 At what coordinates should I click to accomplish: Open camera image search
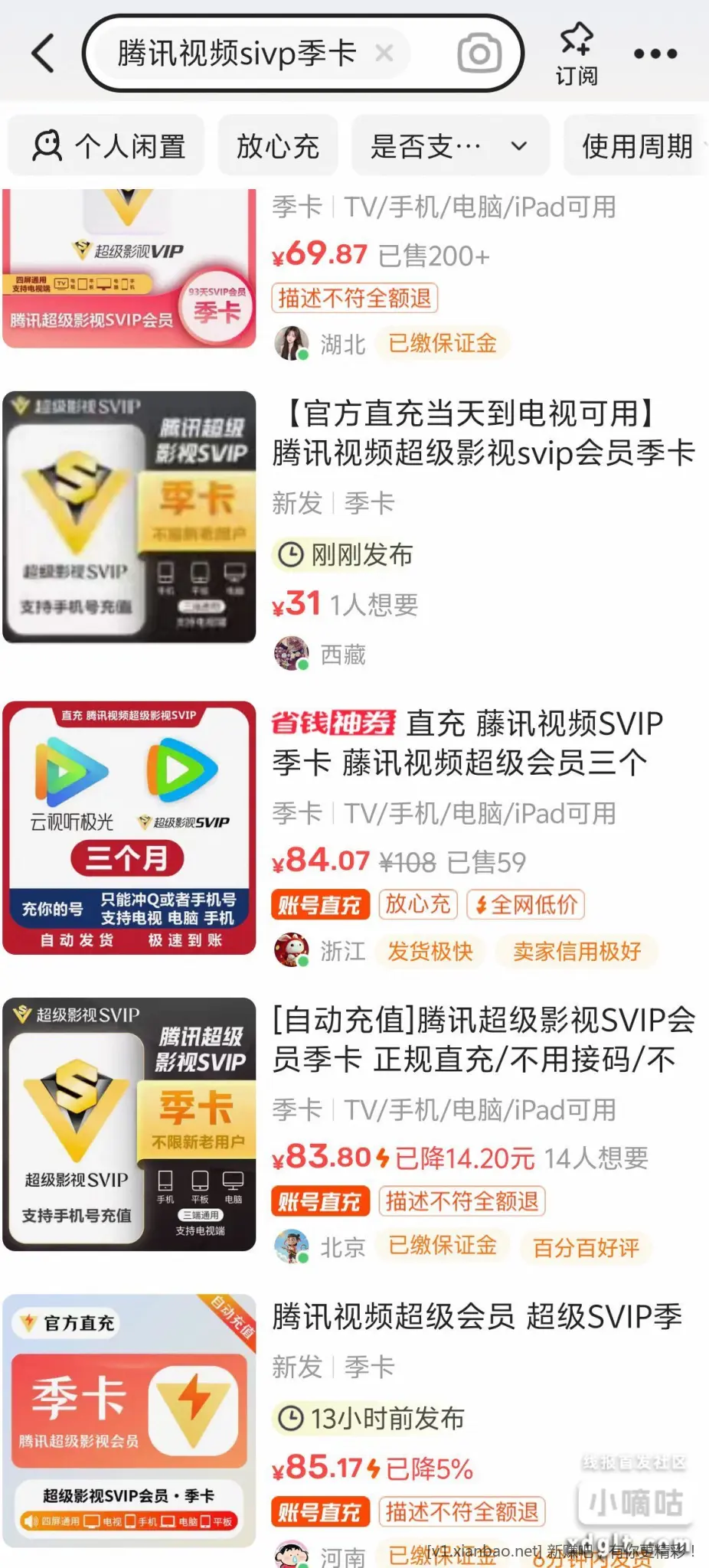click(479, 54)
